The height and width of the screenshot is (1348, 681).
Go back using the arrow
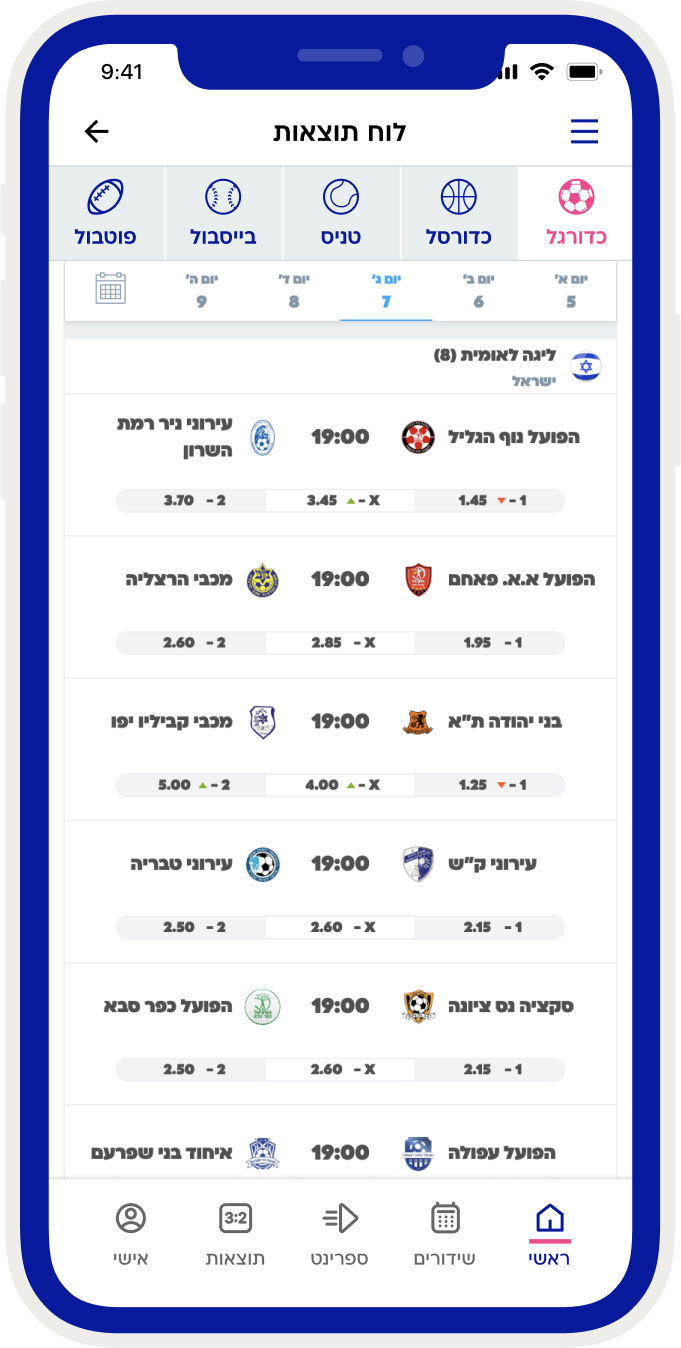(97, 131)
